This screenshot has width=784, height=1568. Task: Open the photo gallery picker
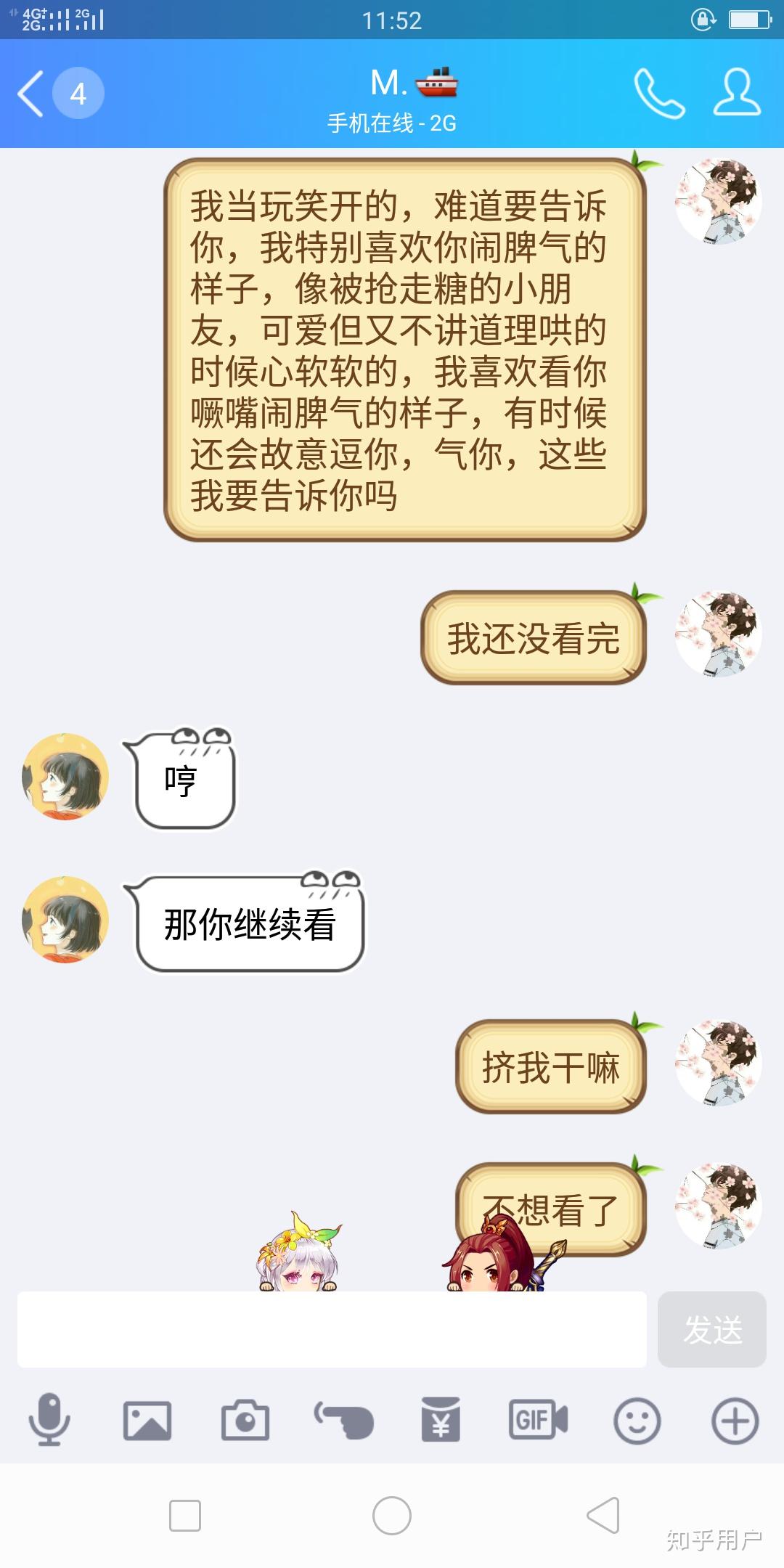click(147, 1420)
